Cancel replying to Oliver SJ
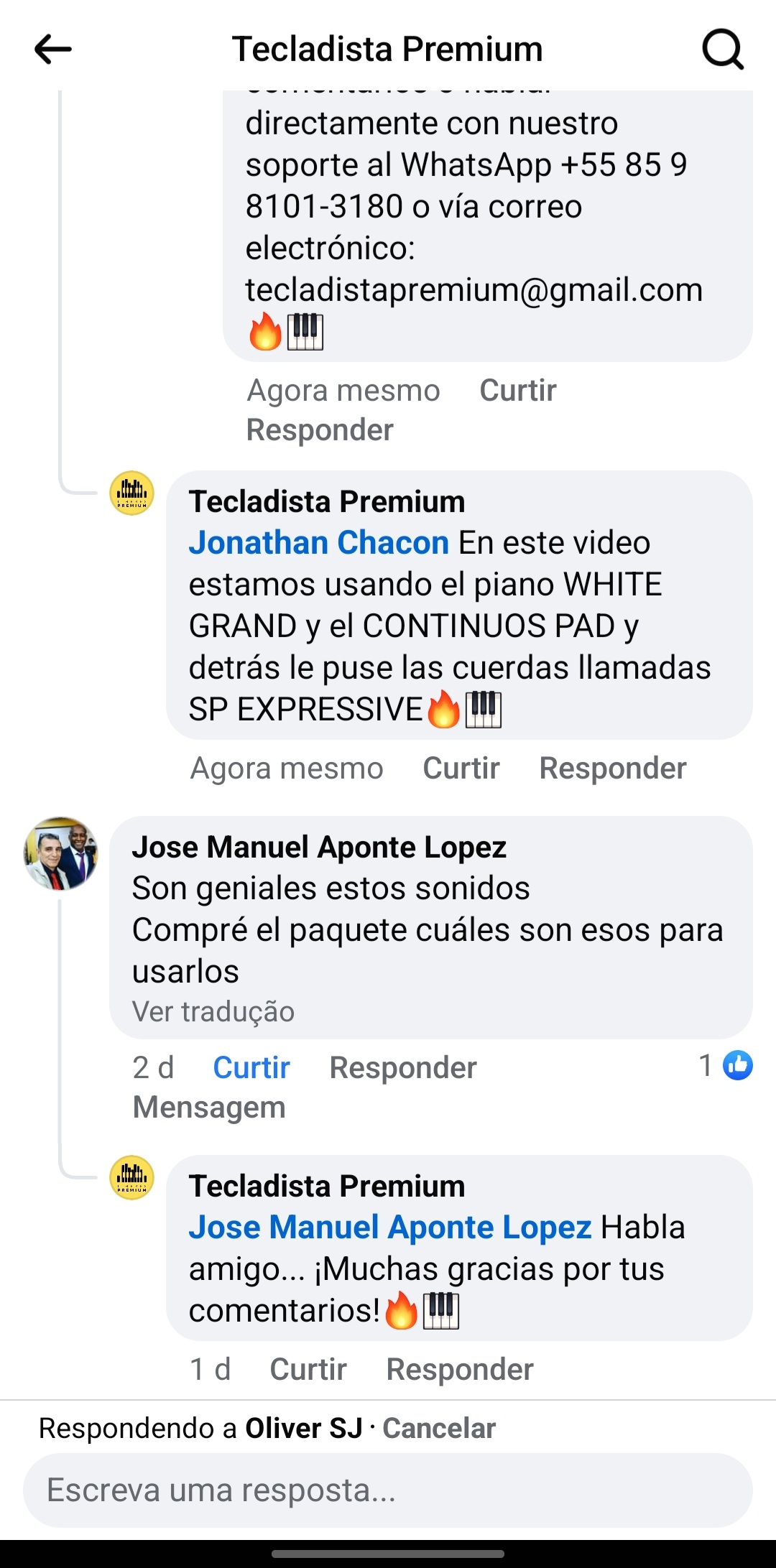 coord(438,1428)
